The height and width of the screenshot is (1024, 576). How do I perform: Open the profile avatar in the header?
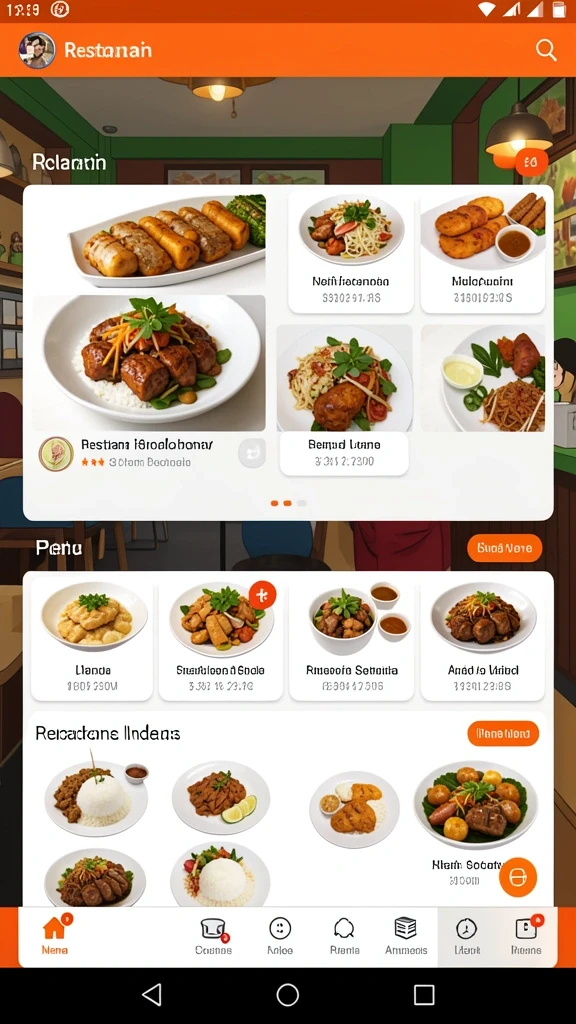pyautogui.click(x=37, y=50)
